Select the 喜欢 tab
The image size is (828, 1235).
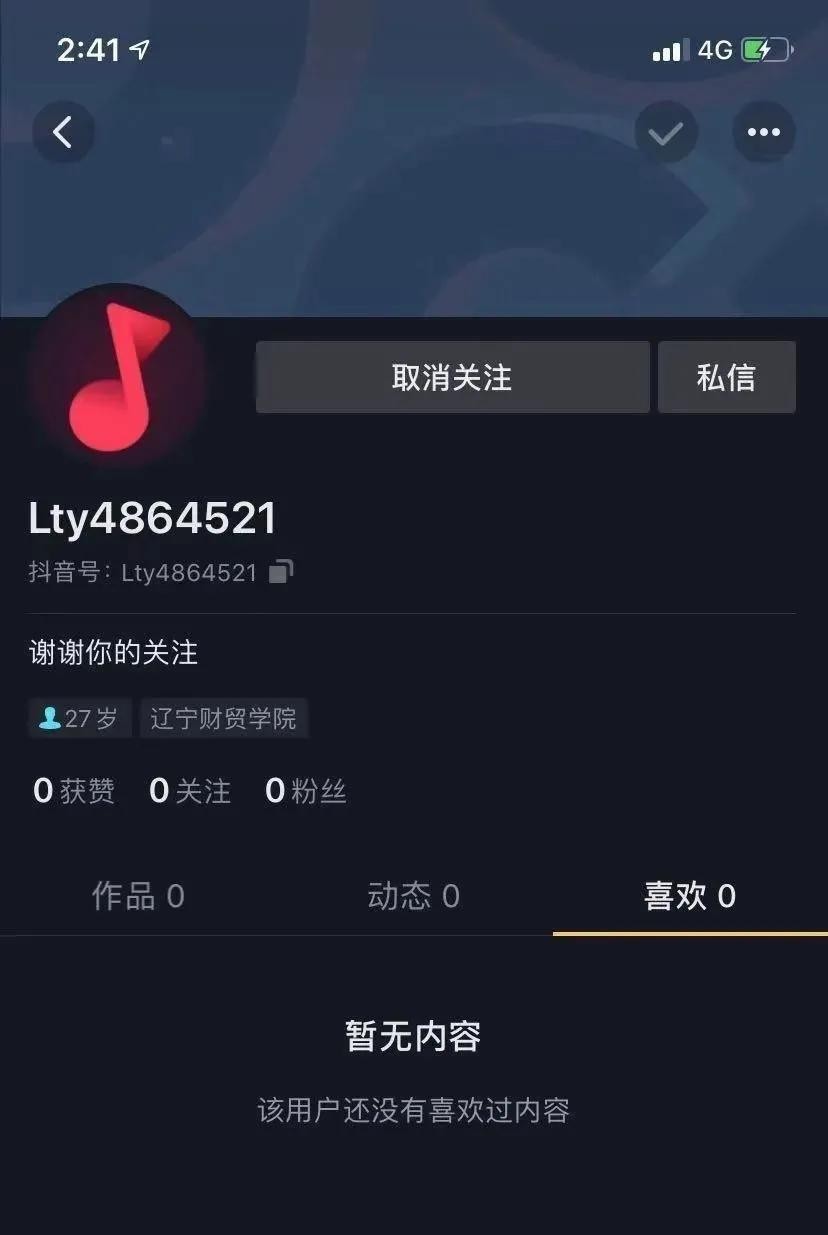pos(689,896)
